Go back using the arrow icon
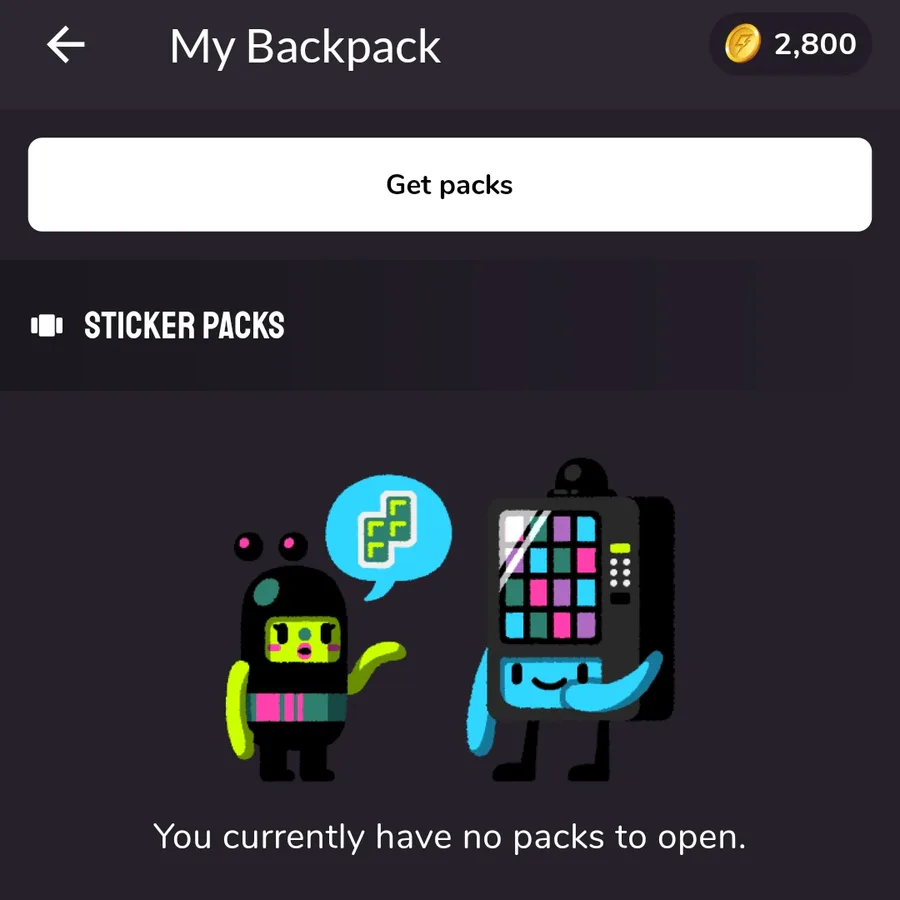The width and height of the screenshot is (900, 900). point(66,46)
